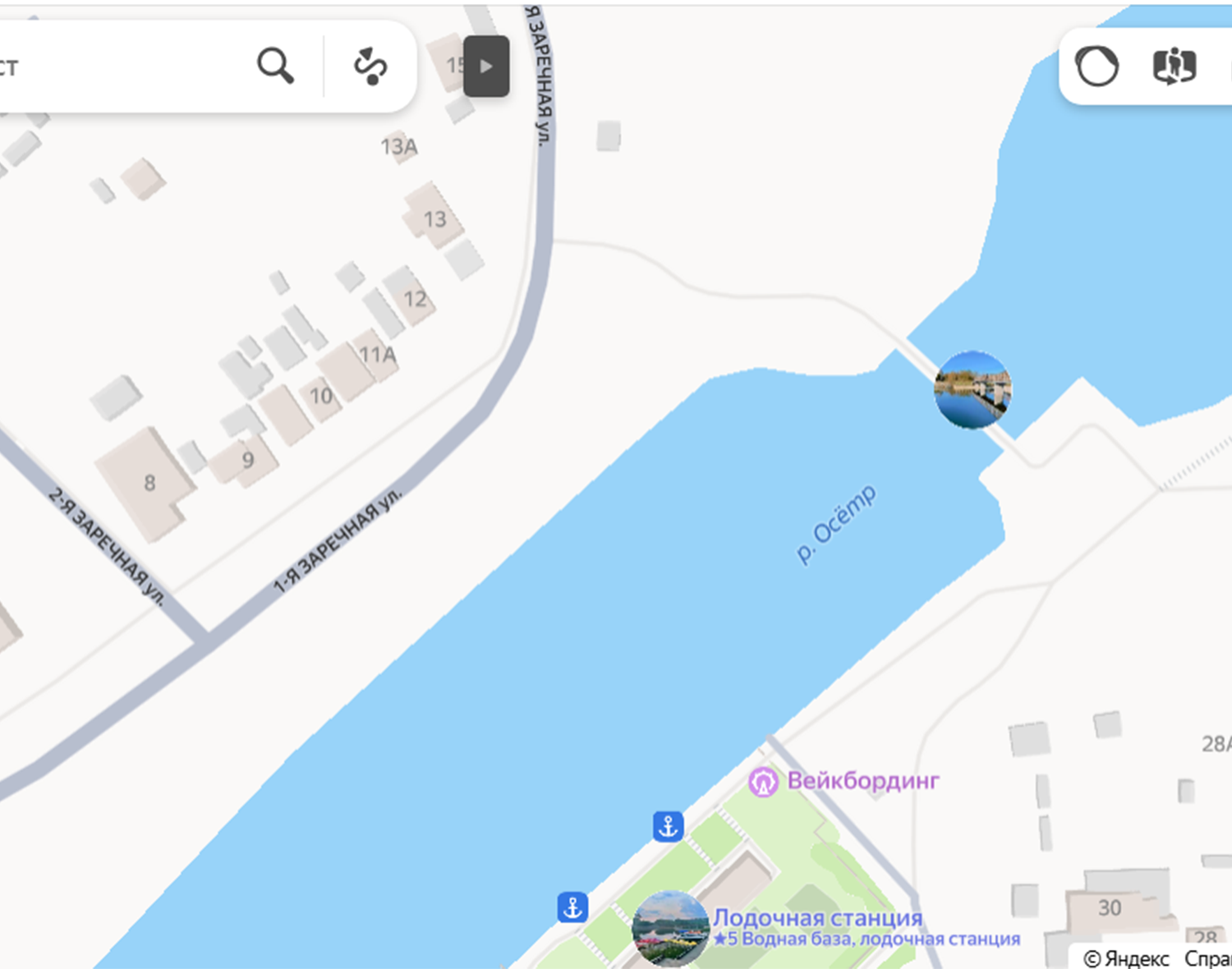The height and width of the screenshot is (969, 1232).
Task: Tap the anchor pier icon near Лодочная станция
Action: click(572, 907)
